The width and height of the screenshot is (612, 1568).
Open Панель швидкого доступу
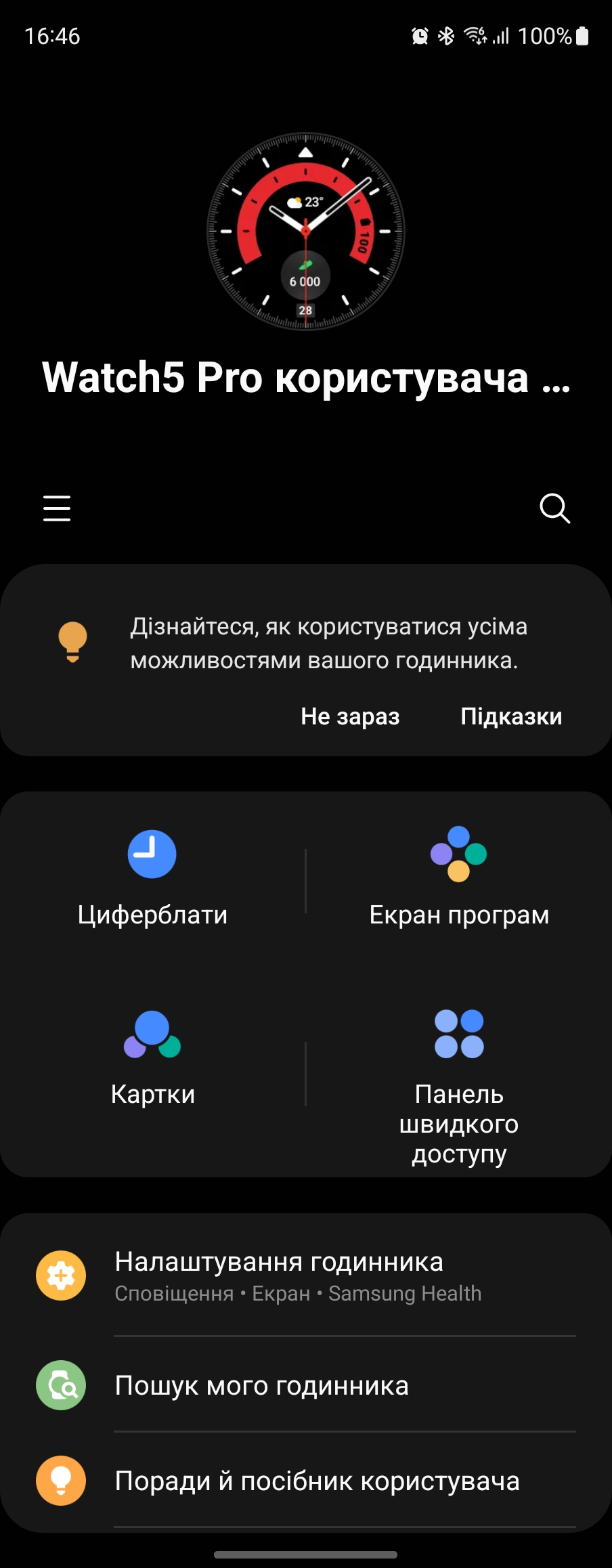459,1083
